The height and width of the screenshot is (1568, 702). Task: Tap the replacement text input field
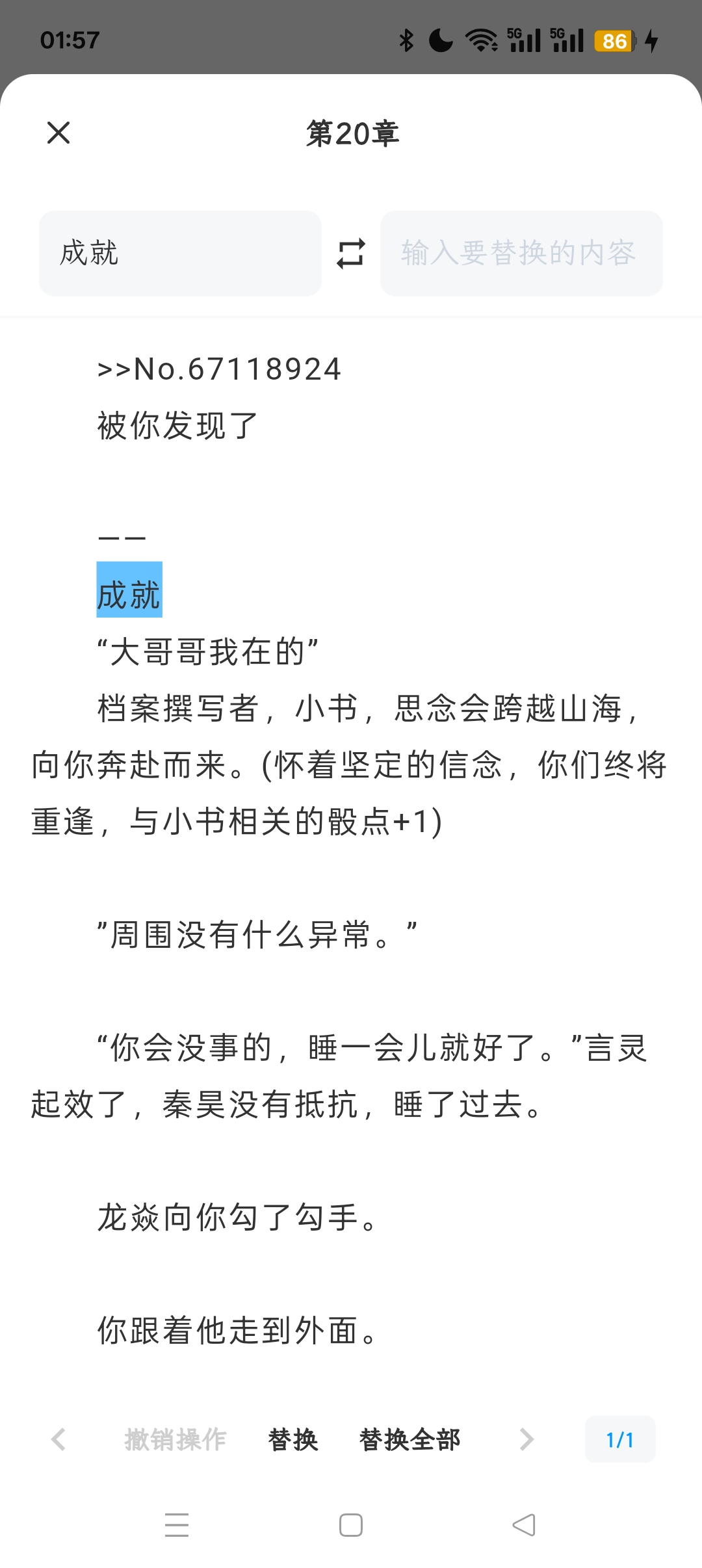521,253
